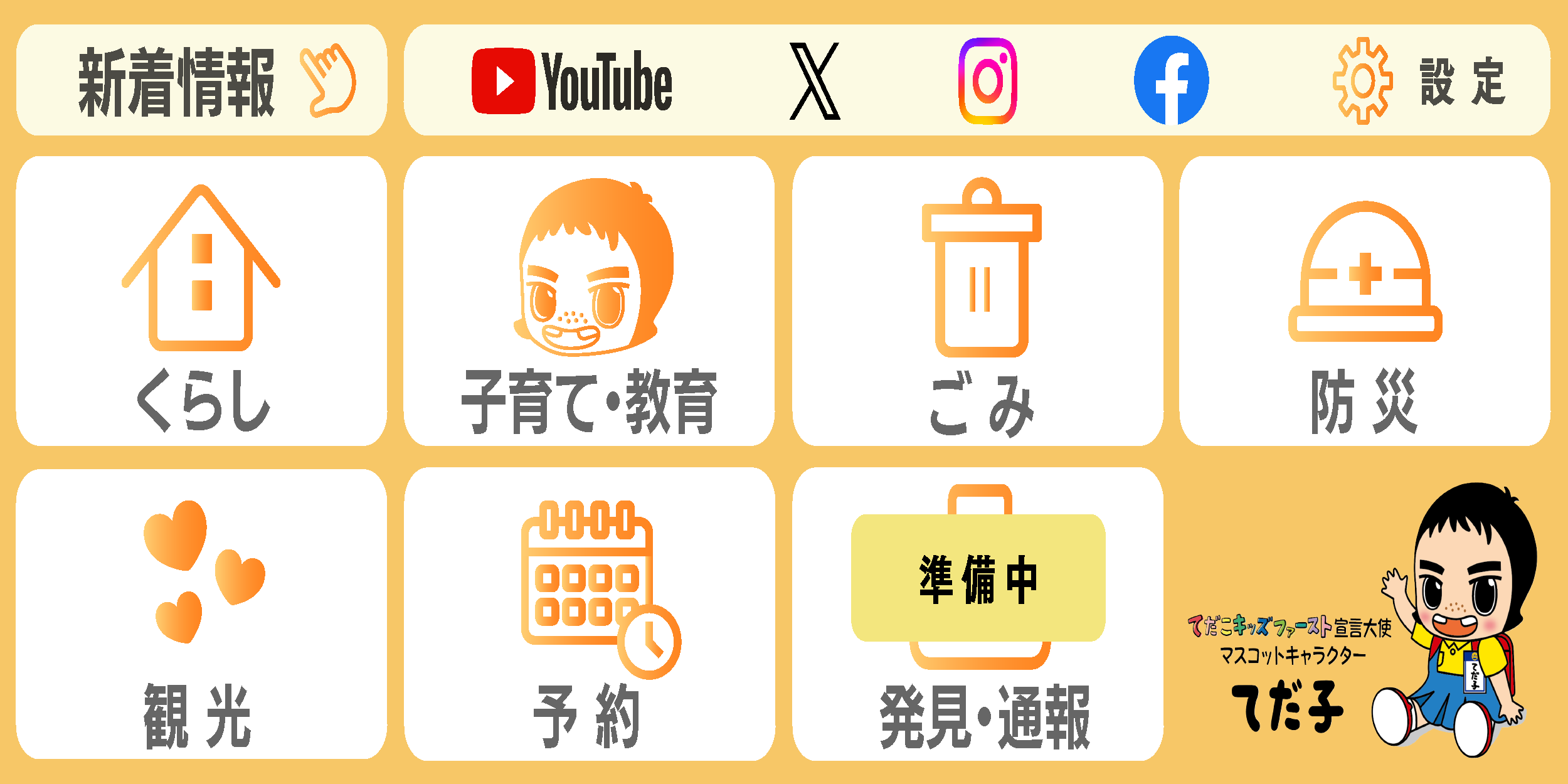Viewport: 1568px width, 784px height.
Task: Open the X social link
Action: coord(814,82)
